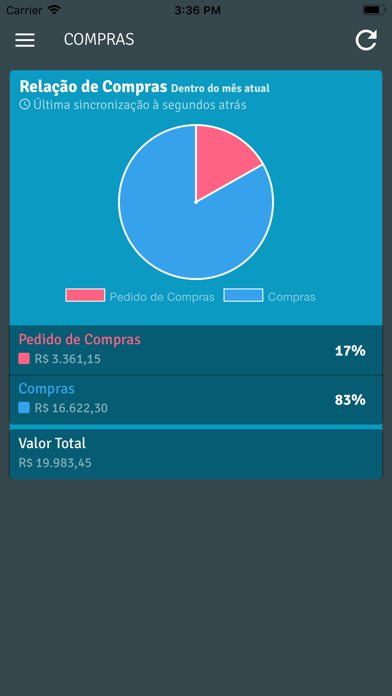The height and width of the screenshot is (696, 392).
Task: Refresh the purchases data
Action: click(366, 40)
